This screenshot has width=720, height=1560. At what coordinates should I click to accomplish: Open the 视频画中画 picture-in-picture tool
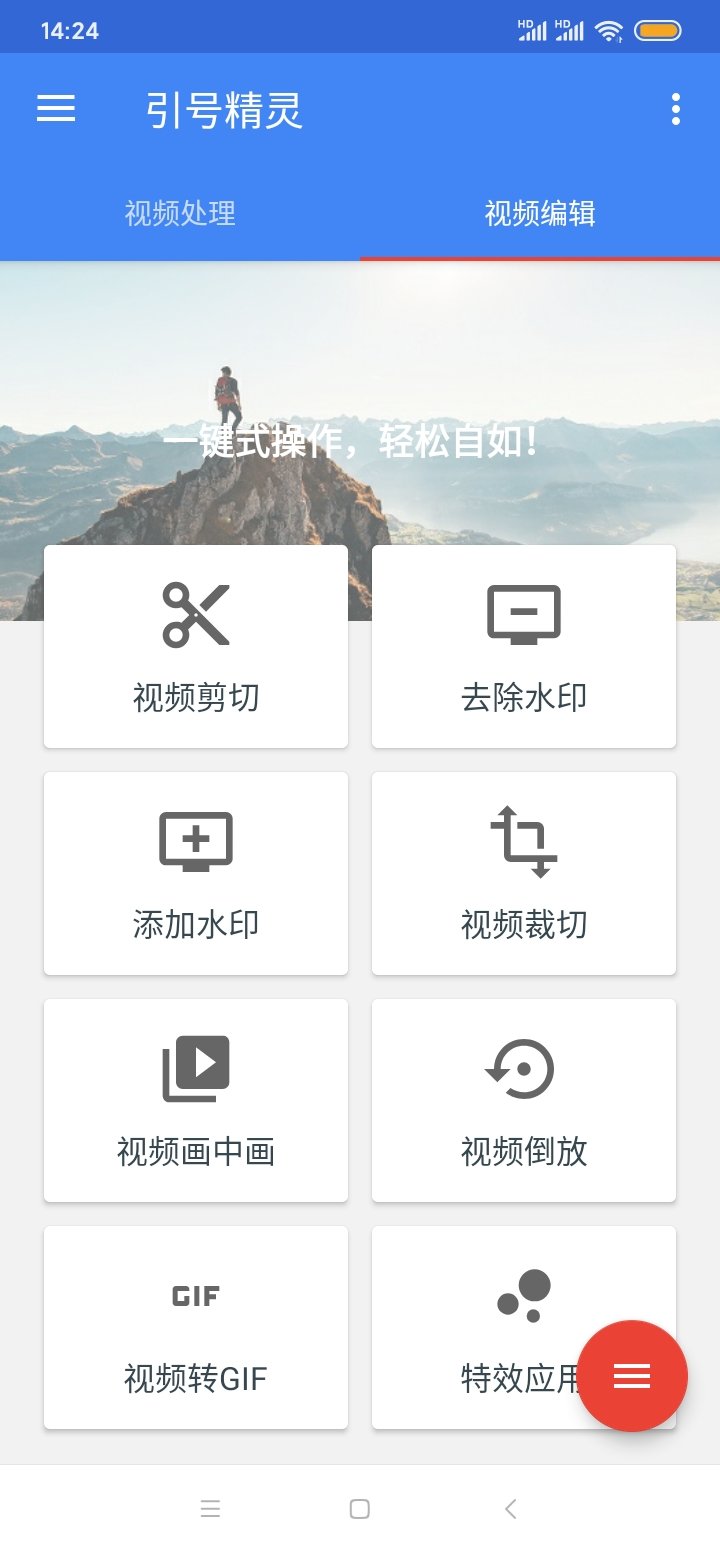[194, 1100]
